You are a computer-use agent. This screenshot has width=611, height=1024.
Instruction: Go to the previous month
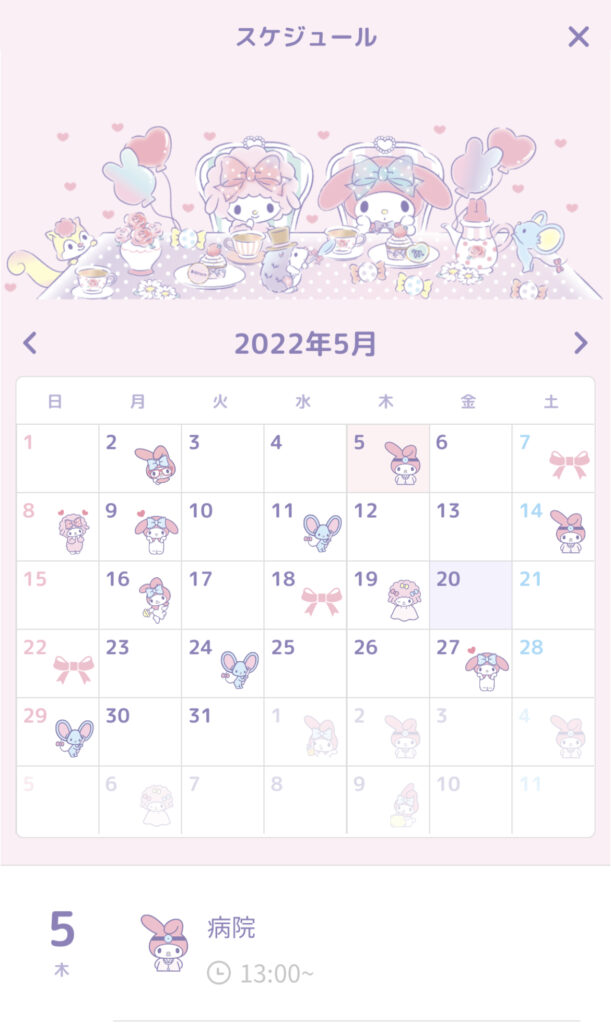tap(30, 344)
